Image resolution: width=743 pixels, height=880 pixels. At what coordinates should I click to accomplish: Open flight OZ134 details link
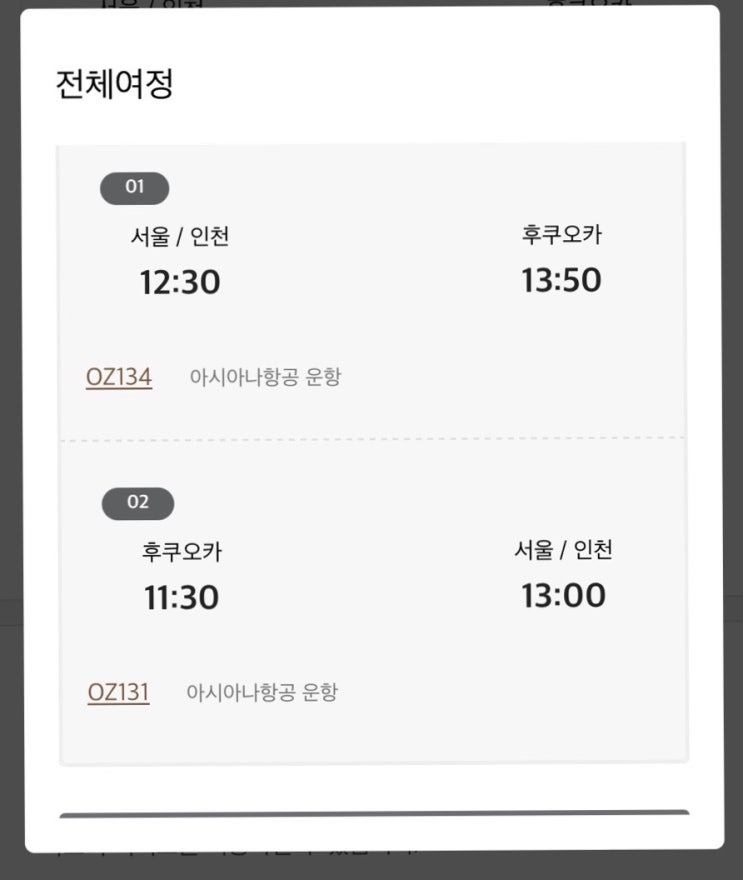click(119, 377)
